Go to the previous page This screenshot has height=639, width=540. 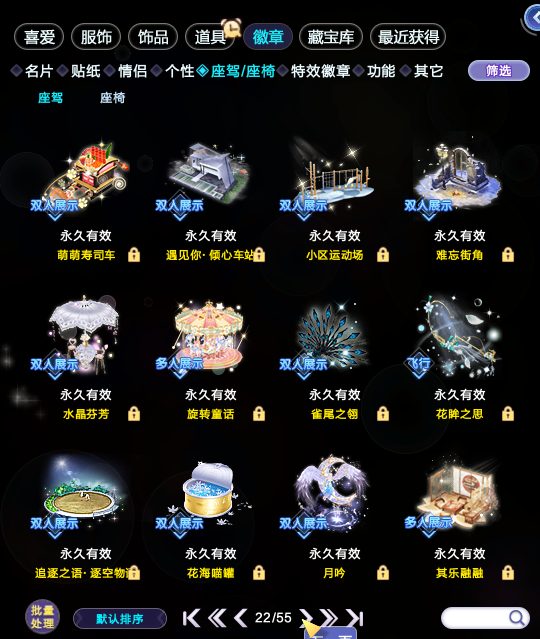pos(240,618)
